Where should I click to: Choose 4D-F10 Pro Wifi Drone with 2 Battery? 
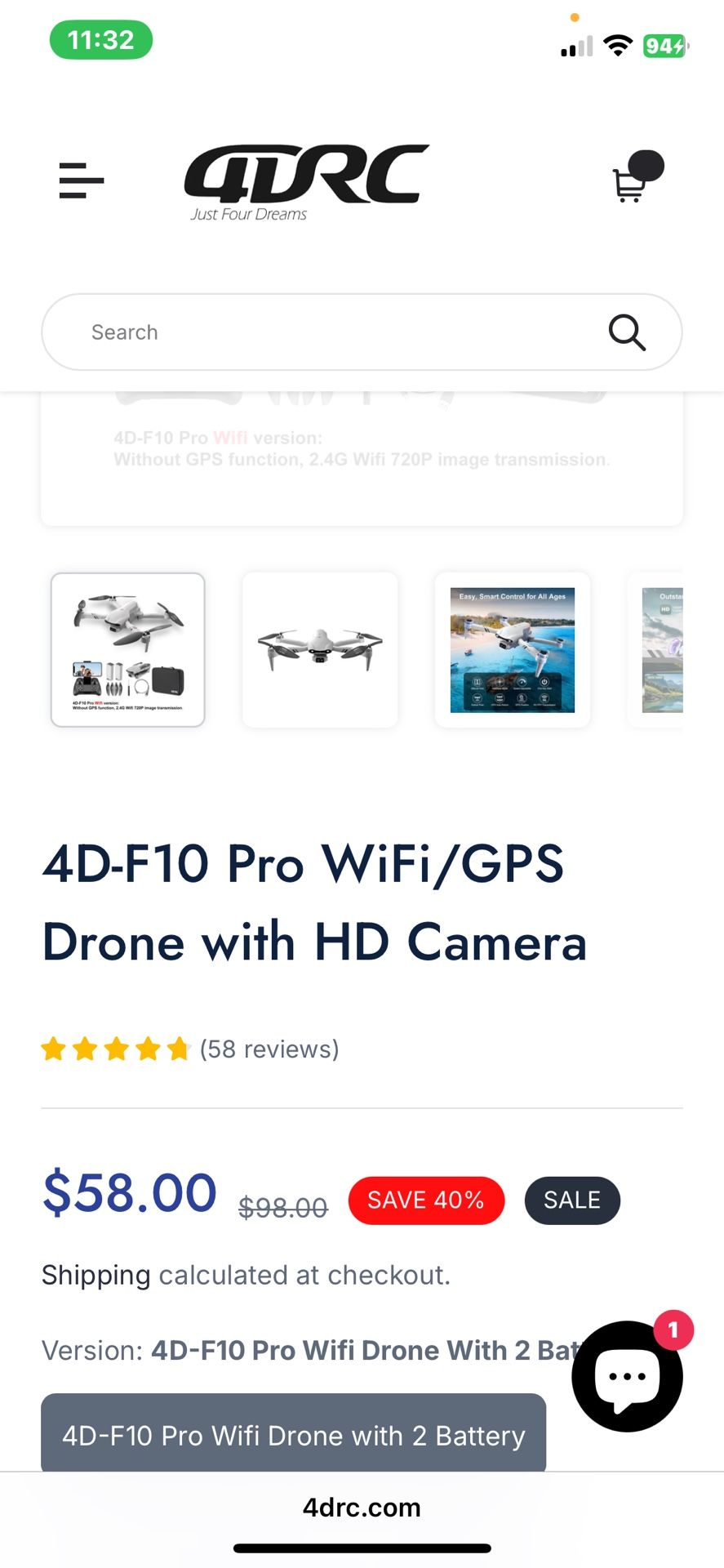(294, 1434)
